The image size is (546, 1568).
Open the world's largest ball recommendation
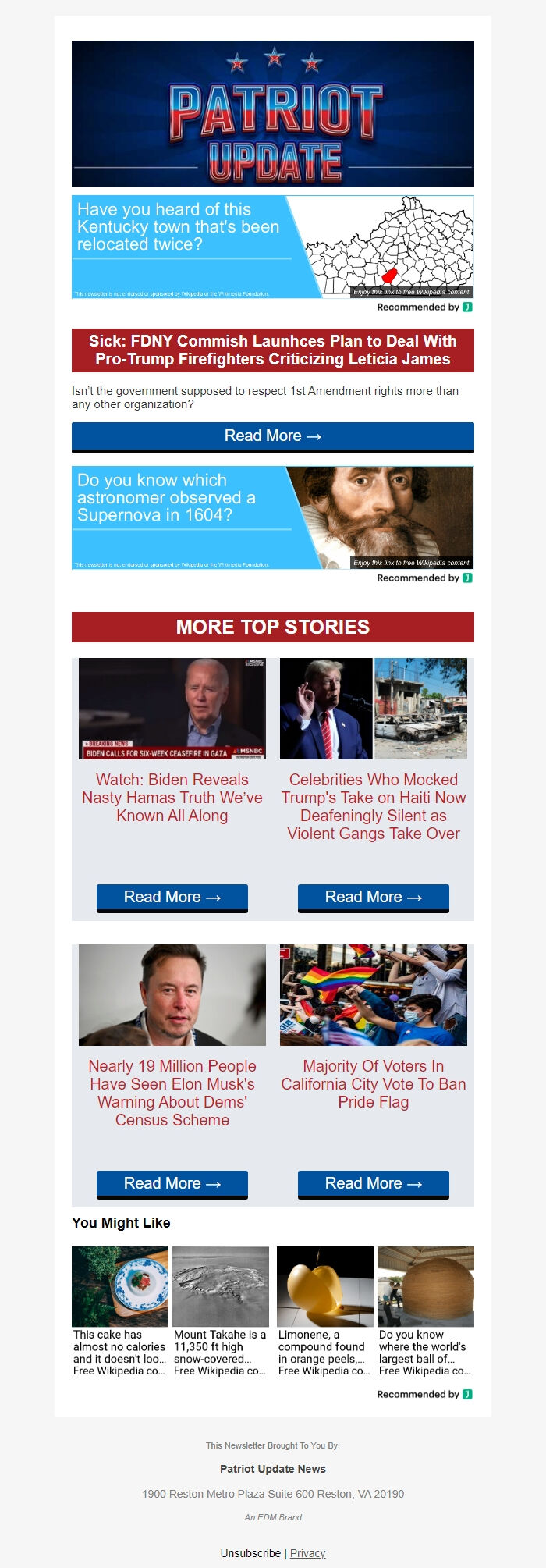pos(426,1311)
